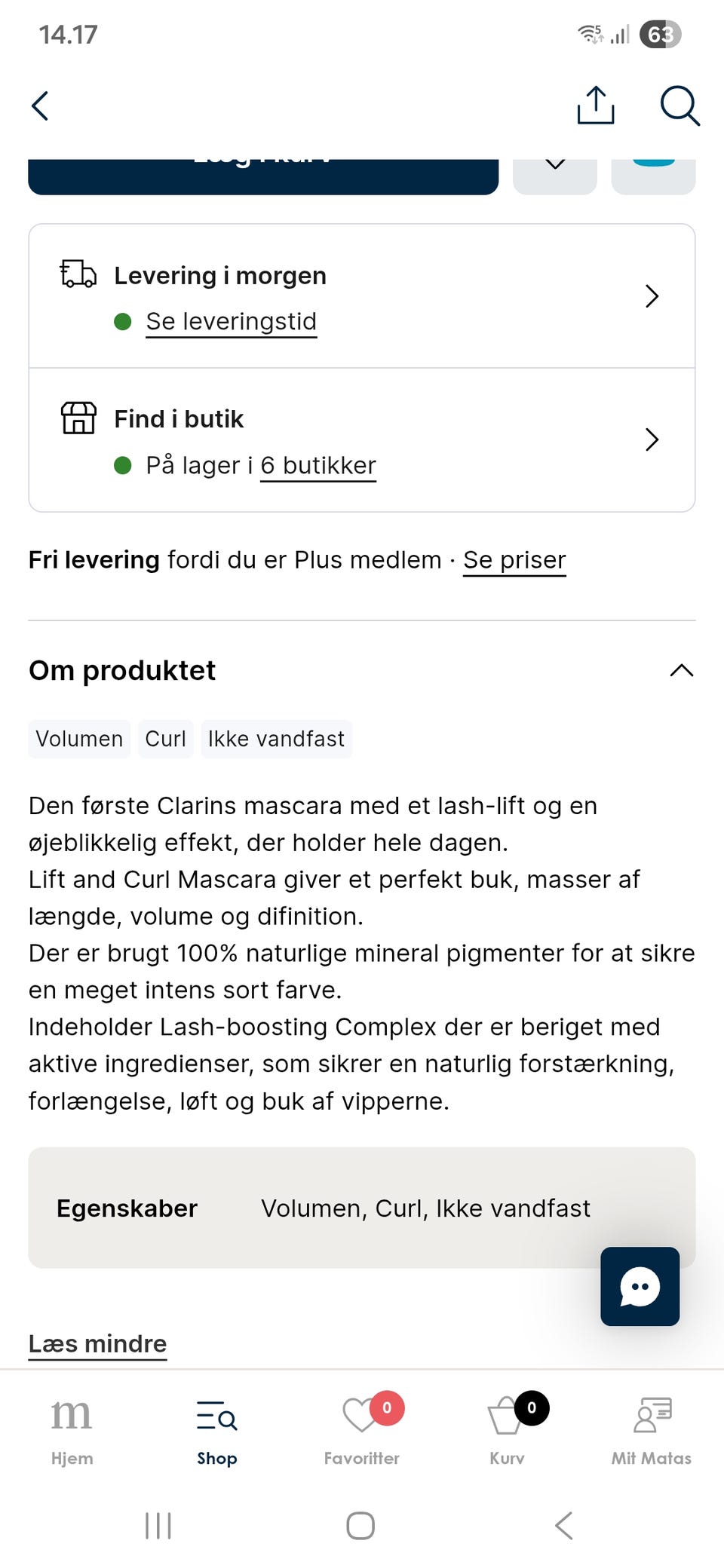The width and height of the screenshot is (724, 1568).
Task: Collapse the Om produktet section
Action: tap(681, 670)
